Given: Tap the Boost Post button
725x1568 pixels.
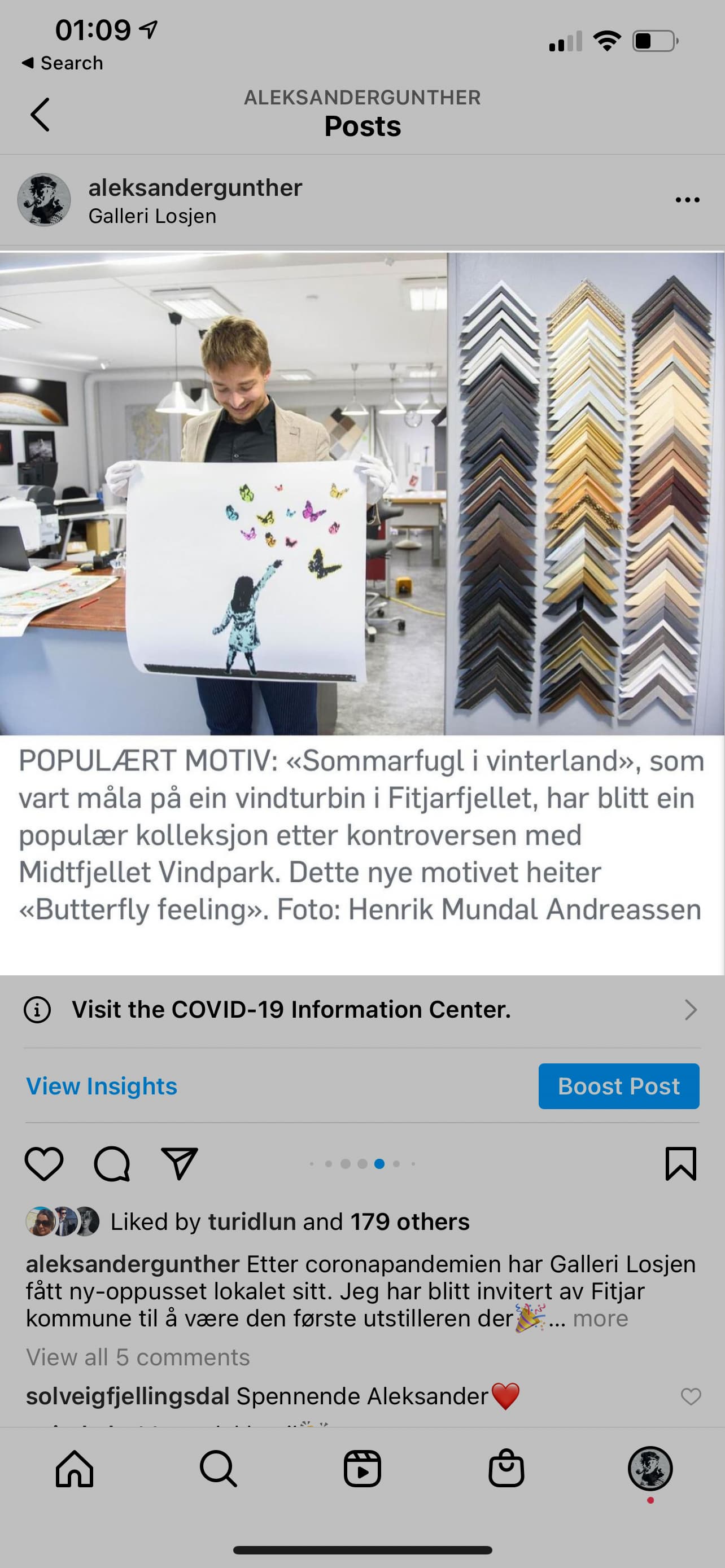Looking at the screenshot, I should point(618,1087).
